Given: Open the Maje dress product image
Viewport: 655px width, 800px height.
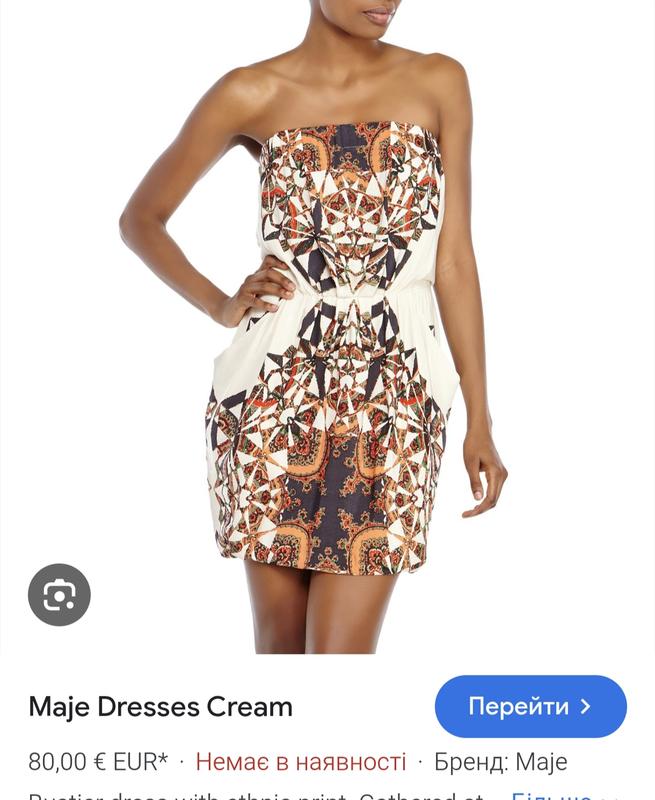Looking at the screenshot, I should coord(330,330).
